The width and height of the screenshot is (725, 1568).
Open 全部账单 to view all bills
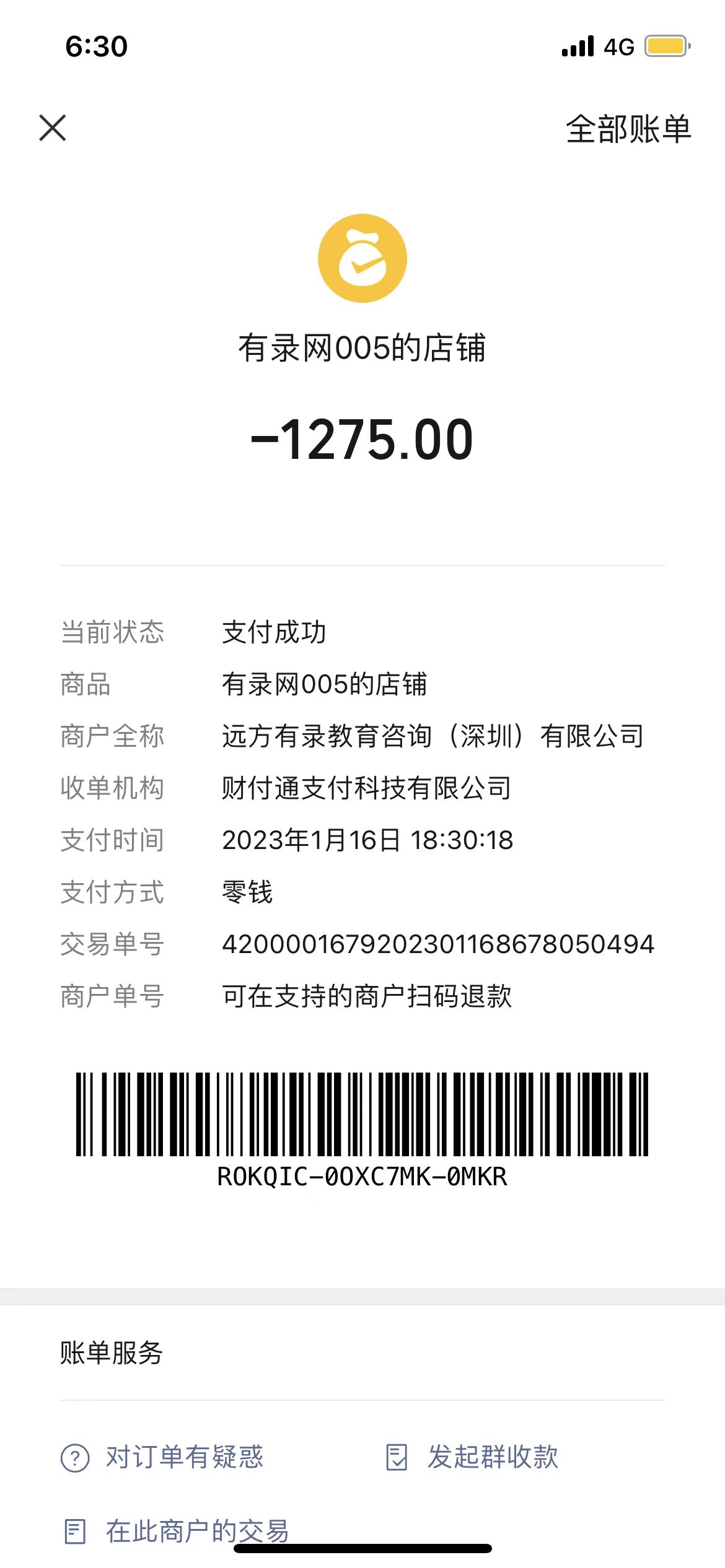(628, 129)
